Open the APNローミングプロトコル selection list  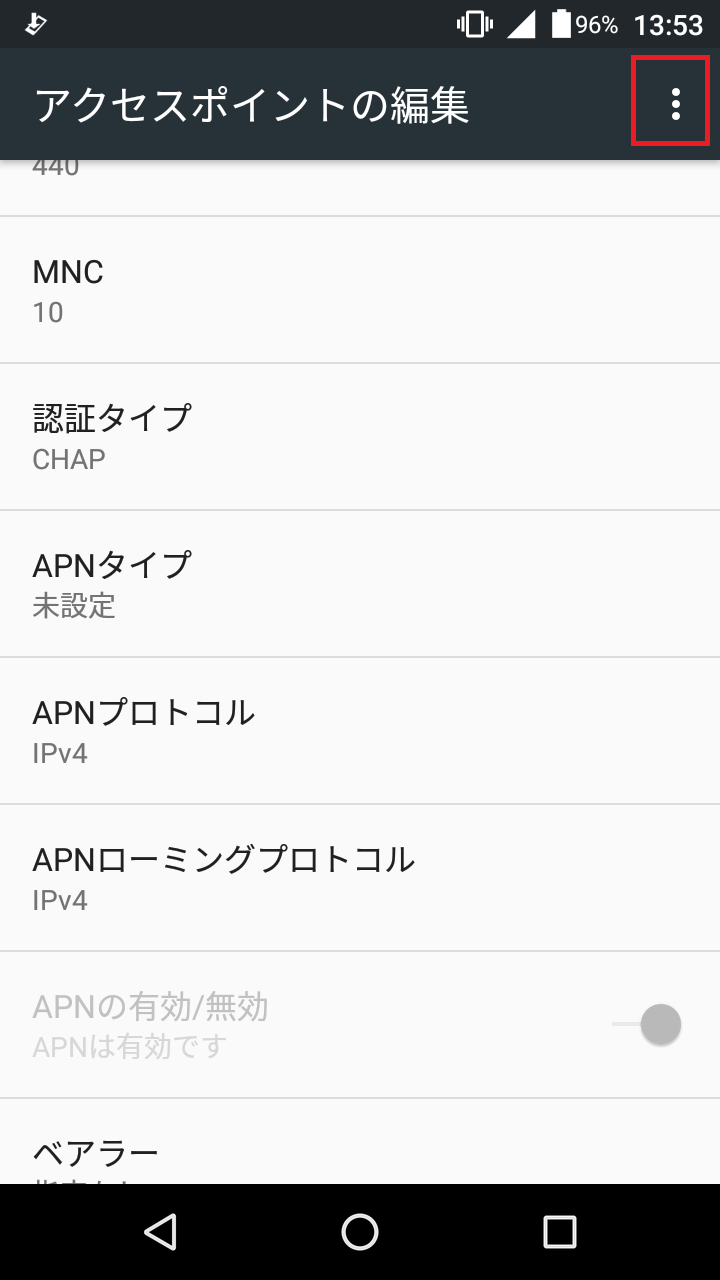coord(360,877)
